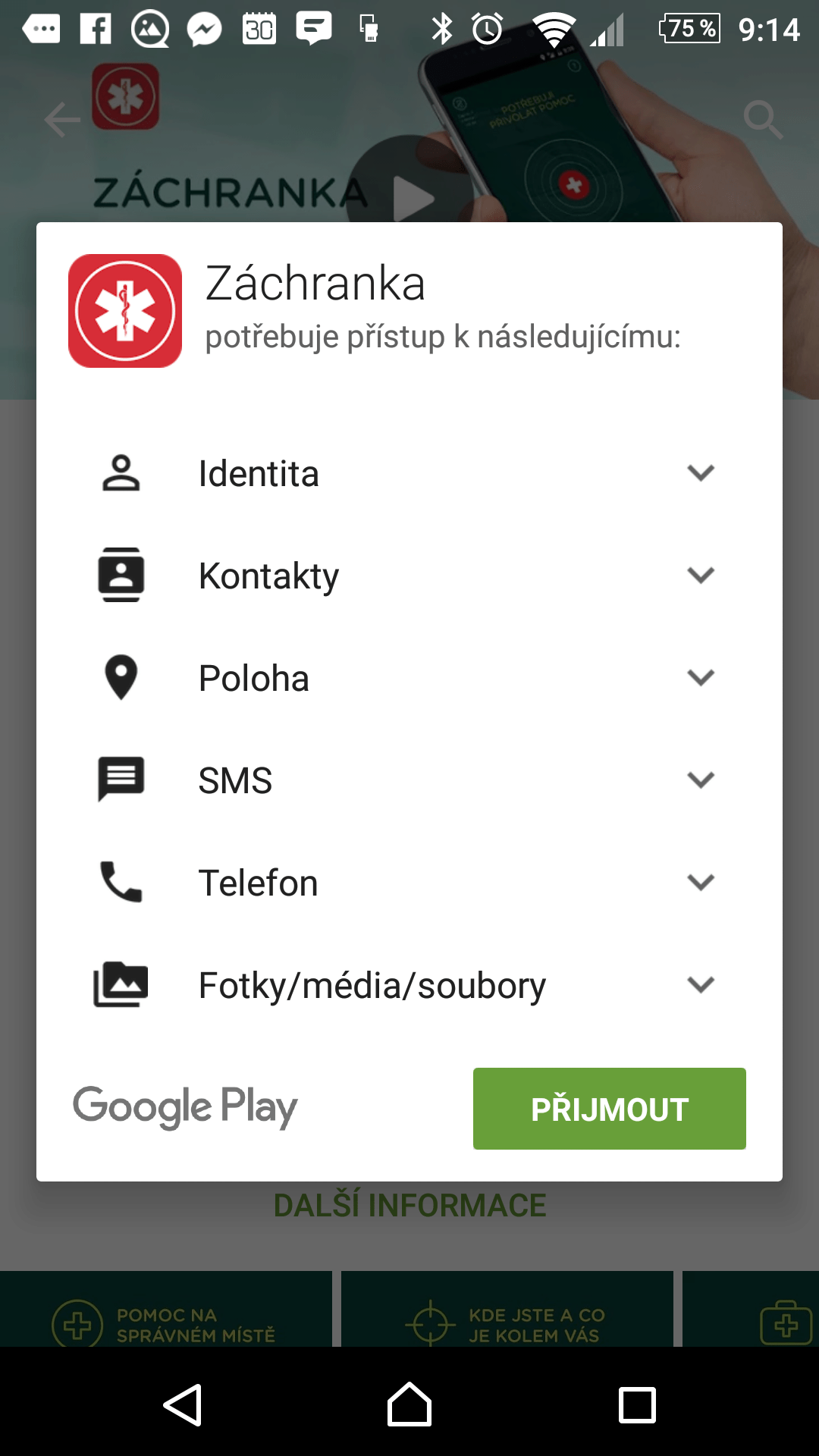Show details for Poloha permission
The height and width of the screenshot is (1456, 819).
[x=409, y=678]
